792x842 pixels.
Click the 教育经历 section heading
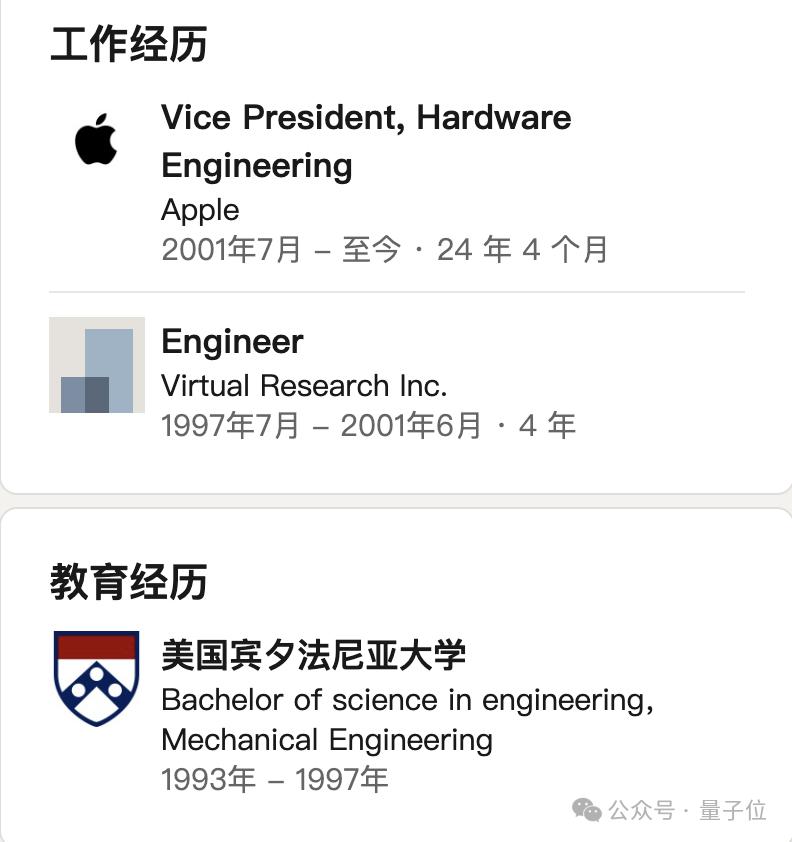130,584
